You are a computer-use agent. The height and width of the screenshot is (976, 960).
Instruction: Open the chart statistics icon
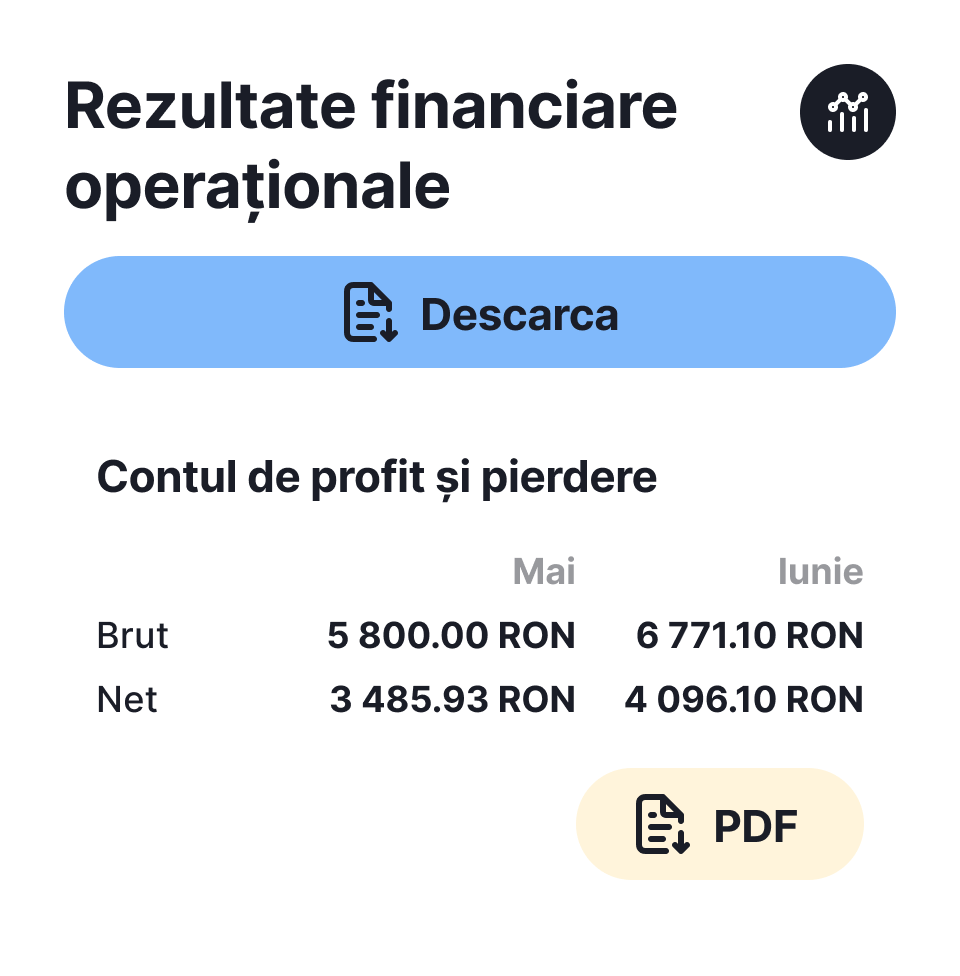tap(848, 112)
